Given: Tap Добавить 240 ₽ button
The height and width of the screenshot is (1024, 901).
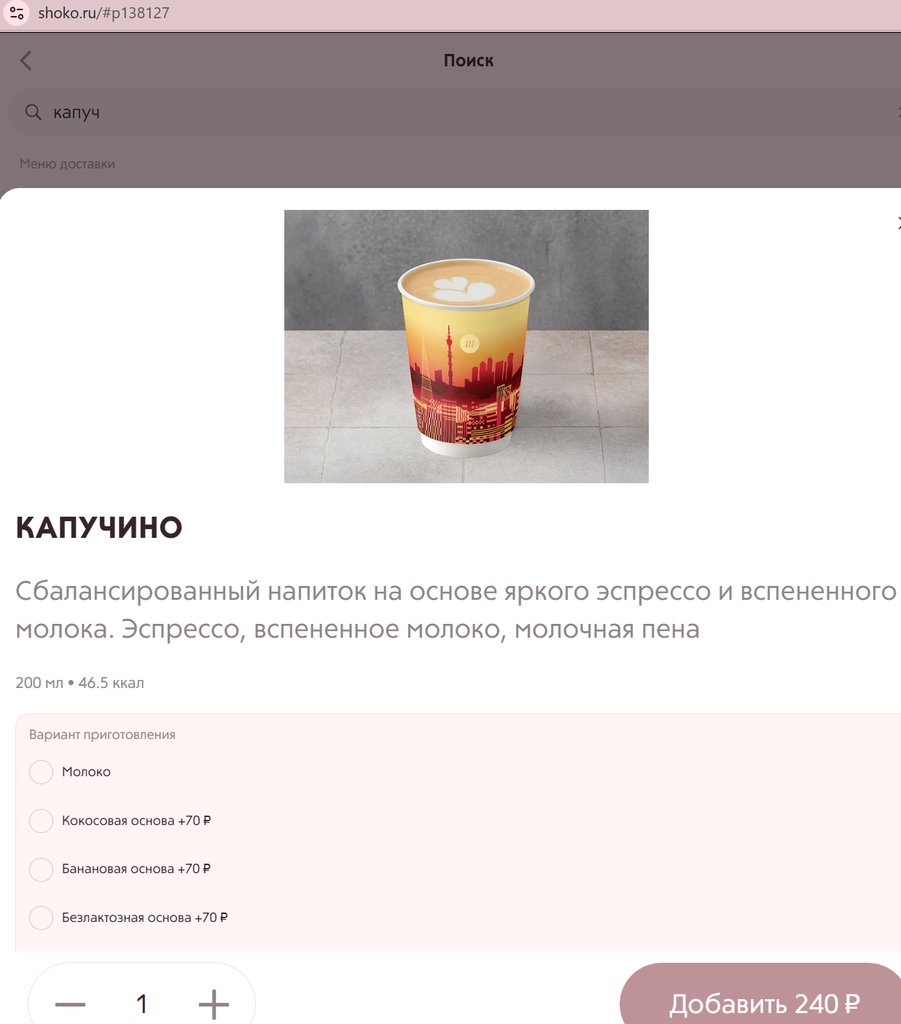Looking at the screenshot, I should [764, 1002].
